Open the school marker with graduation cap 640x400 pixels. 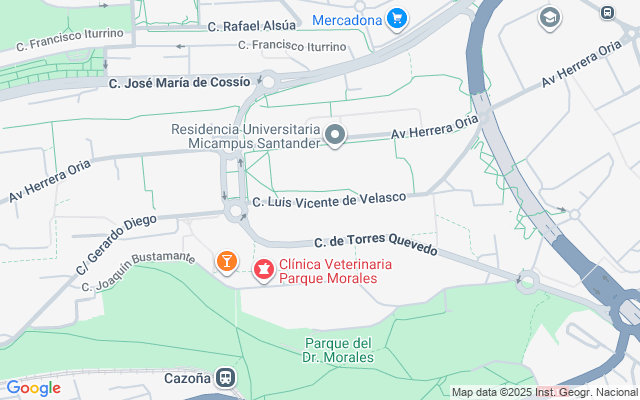pyautogui.click(x=549, y=17)
